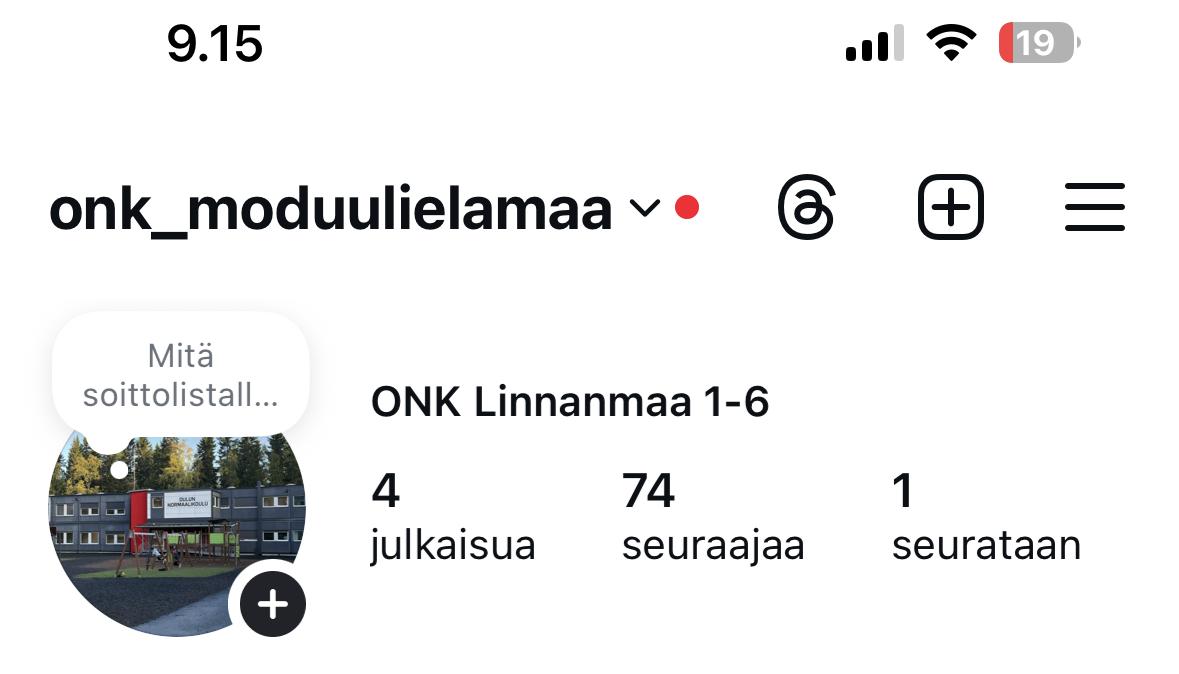Add a story via the profile picture plus badge
Screen dimensions: 1179x674
click(272, 604)
